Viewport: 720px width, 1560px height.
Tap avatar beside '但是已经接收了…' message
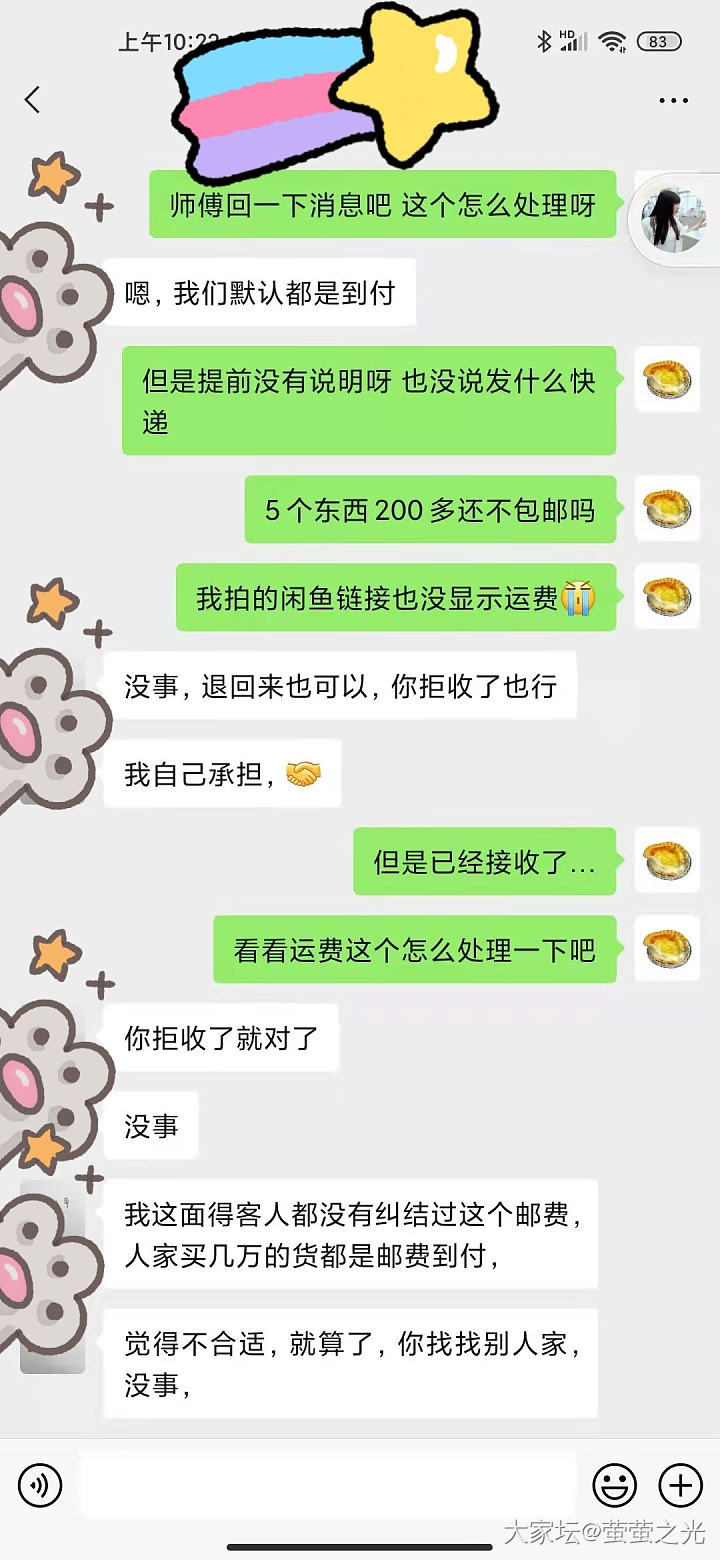click(667, 861)
